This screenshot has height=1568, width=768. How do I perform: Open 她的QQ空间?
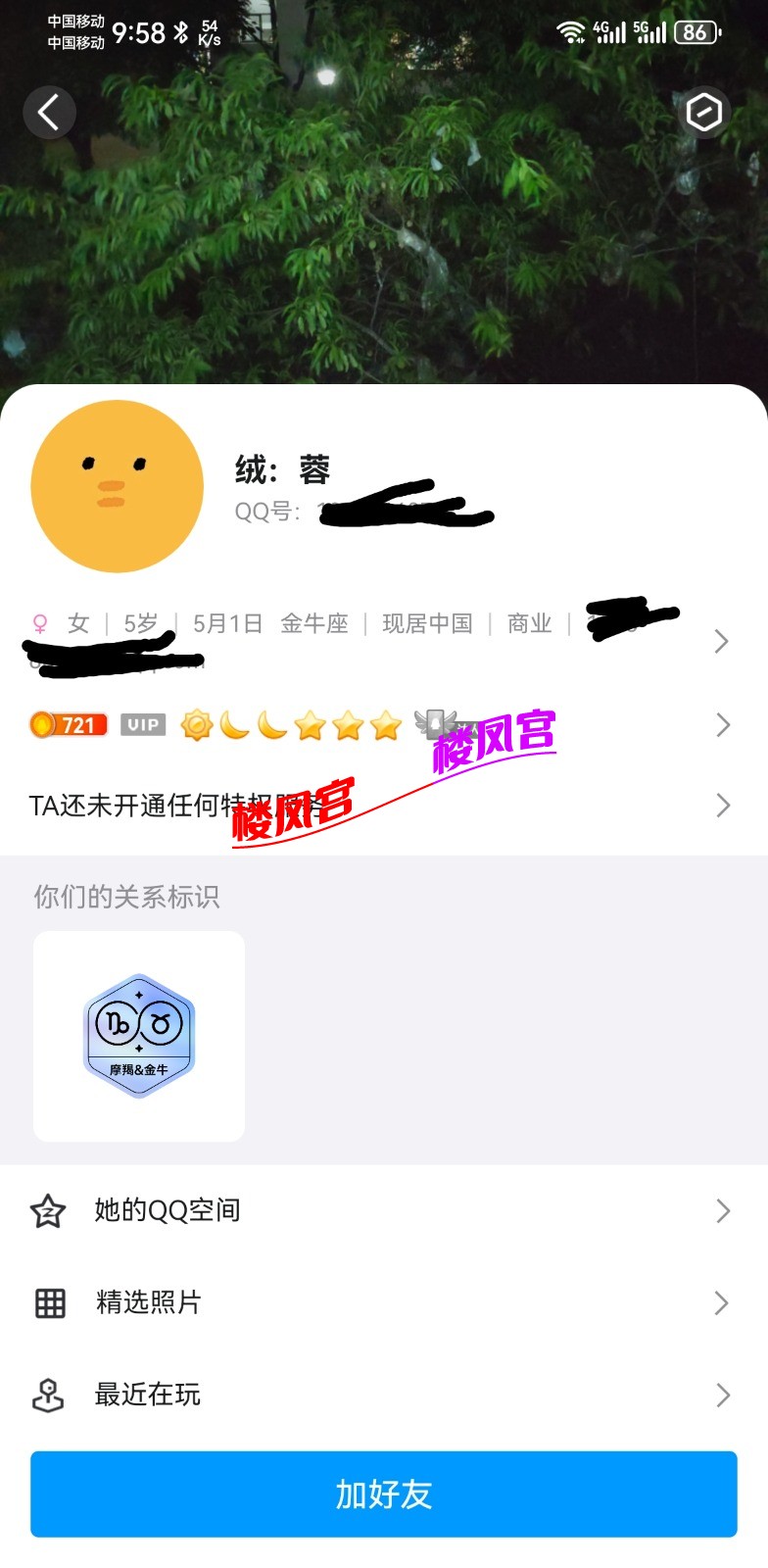tap(382, 1211)
